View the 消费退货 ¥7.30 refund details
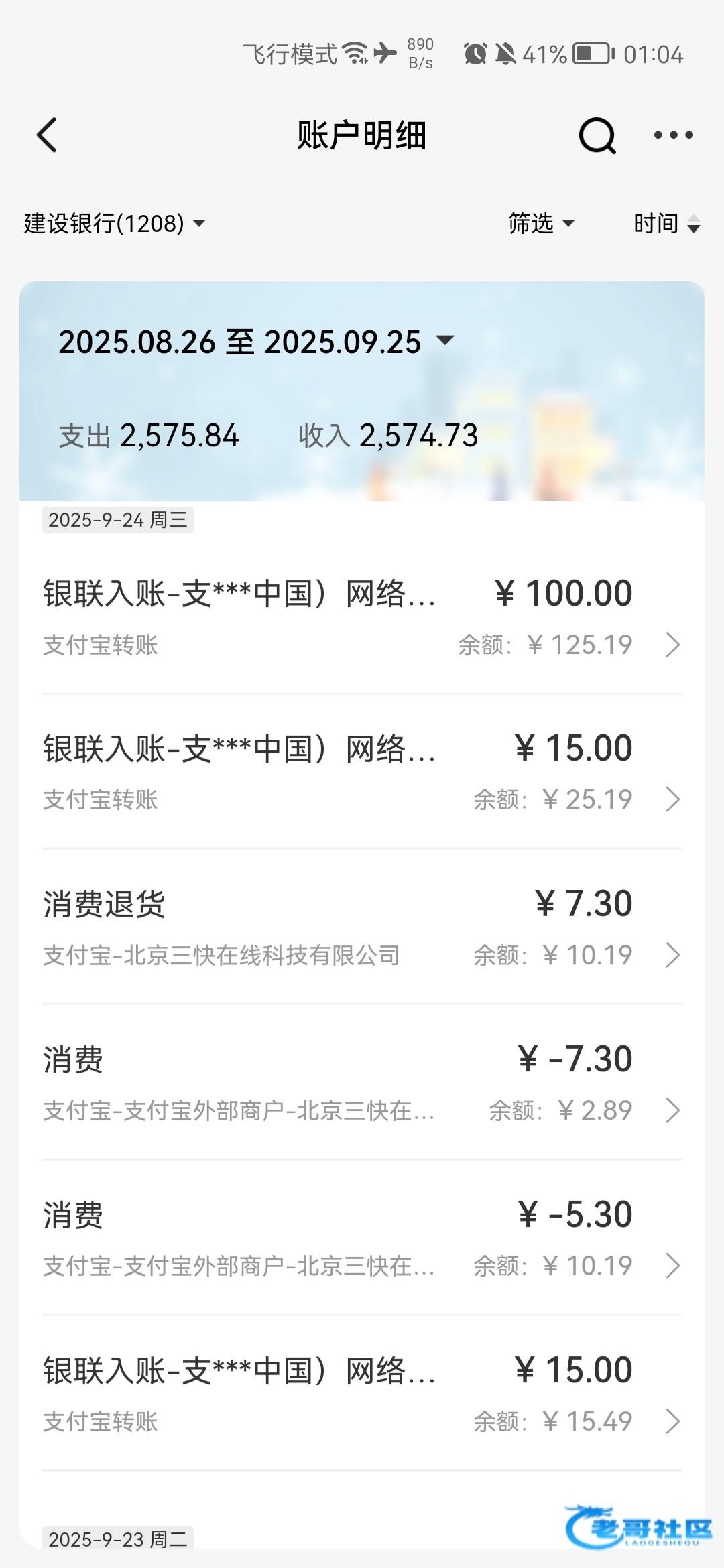 pyautogui.click(x=362, y=928)
